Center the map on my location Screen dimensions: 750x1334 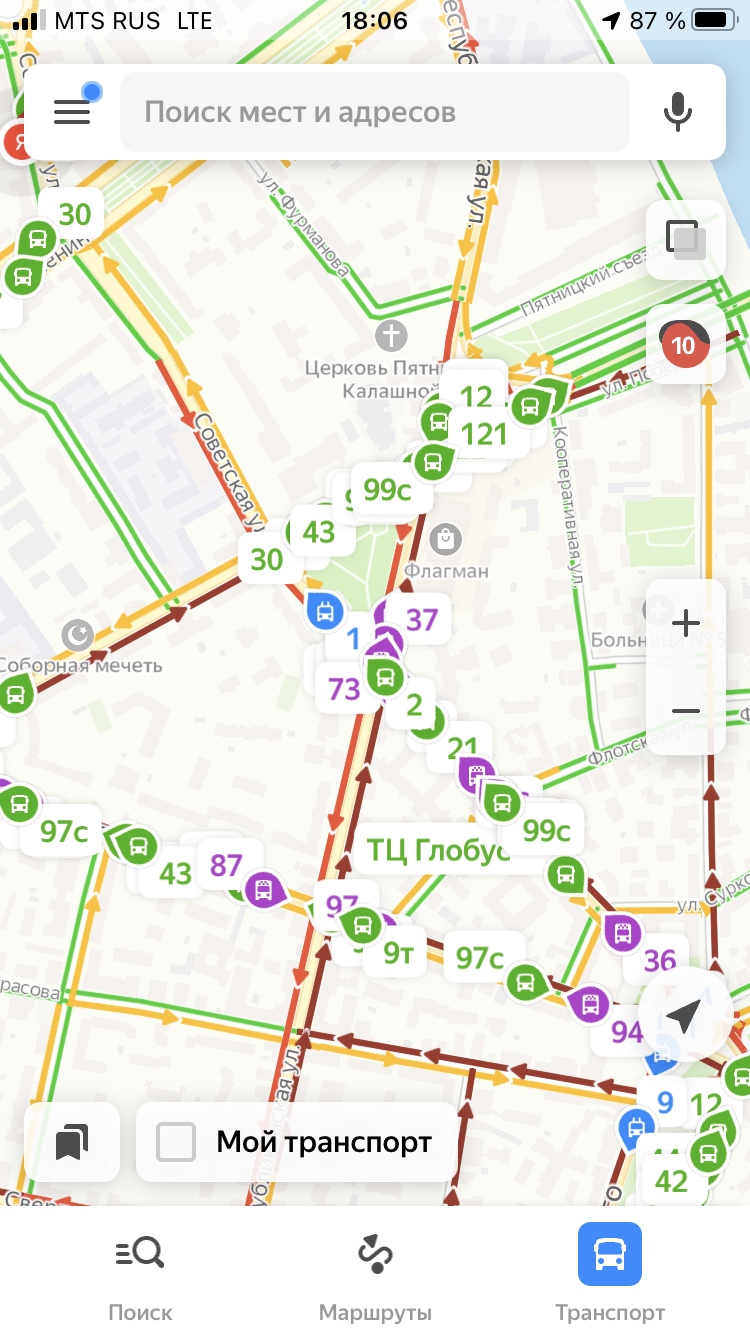click(x=683, y=1017)
